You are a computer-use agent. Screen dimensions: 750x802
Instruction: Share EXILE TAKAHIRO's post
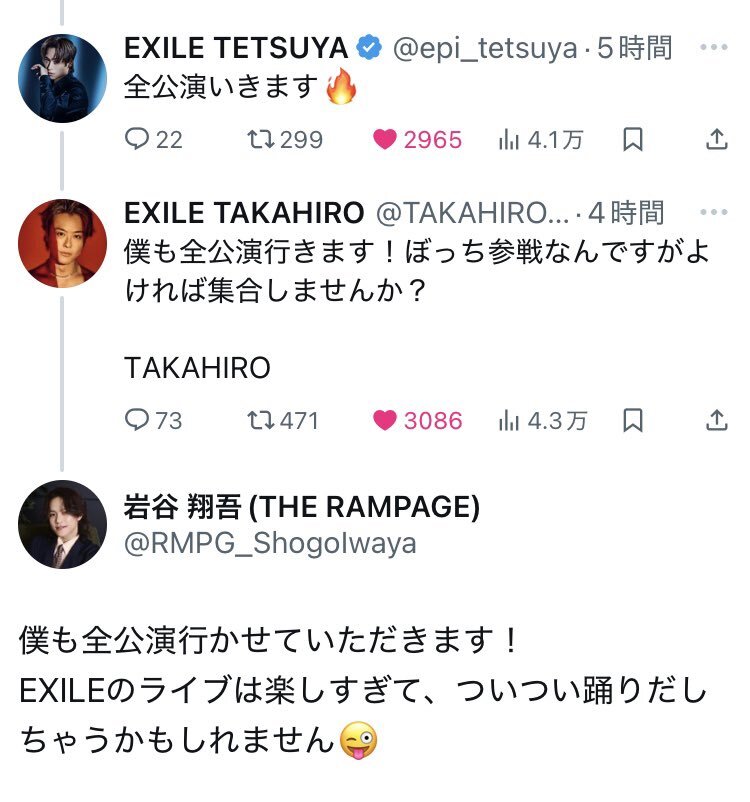point(717,421)
